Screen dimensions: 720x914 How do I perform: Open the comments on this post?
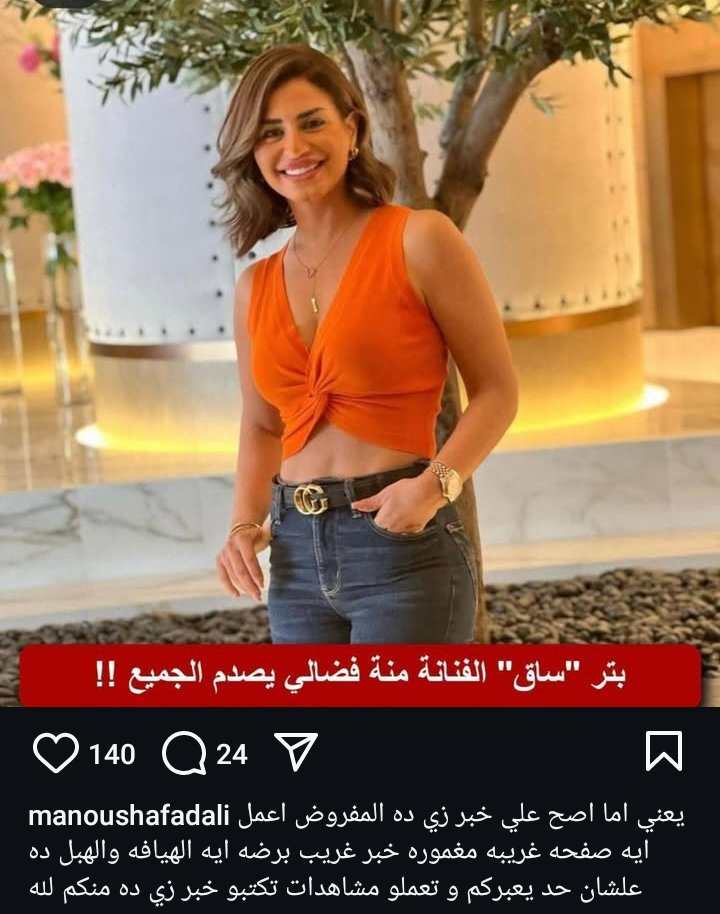[x=184, y=753]
